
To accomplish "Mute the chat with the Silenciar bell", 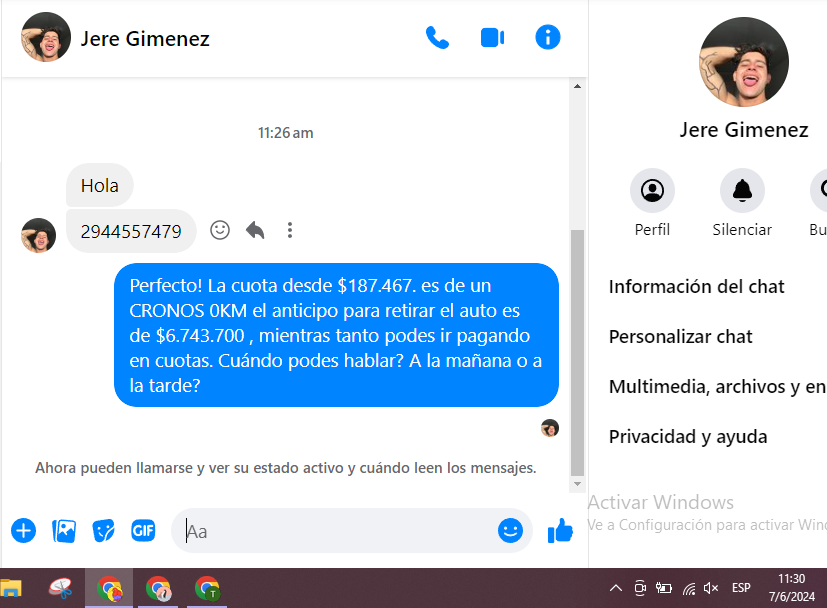I will pos(742,190).
